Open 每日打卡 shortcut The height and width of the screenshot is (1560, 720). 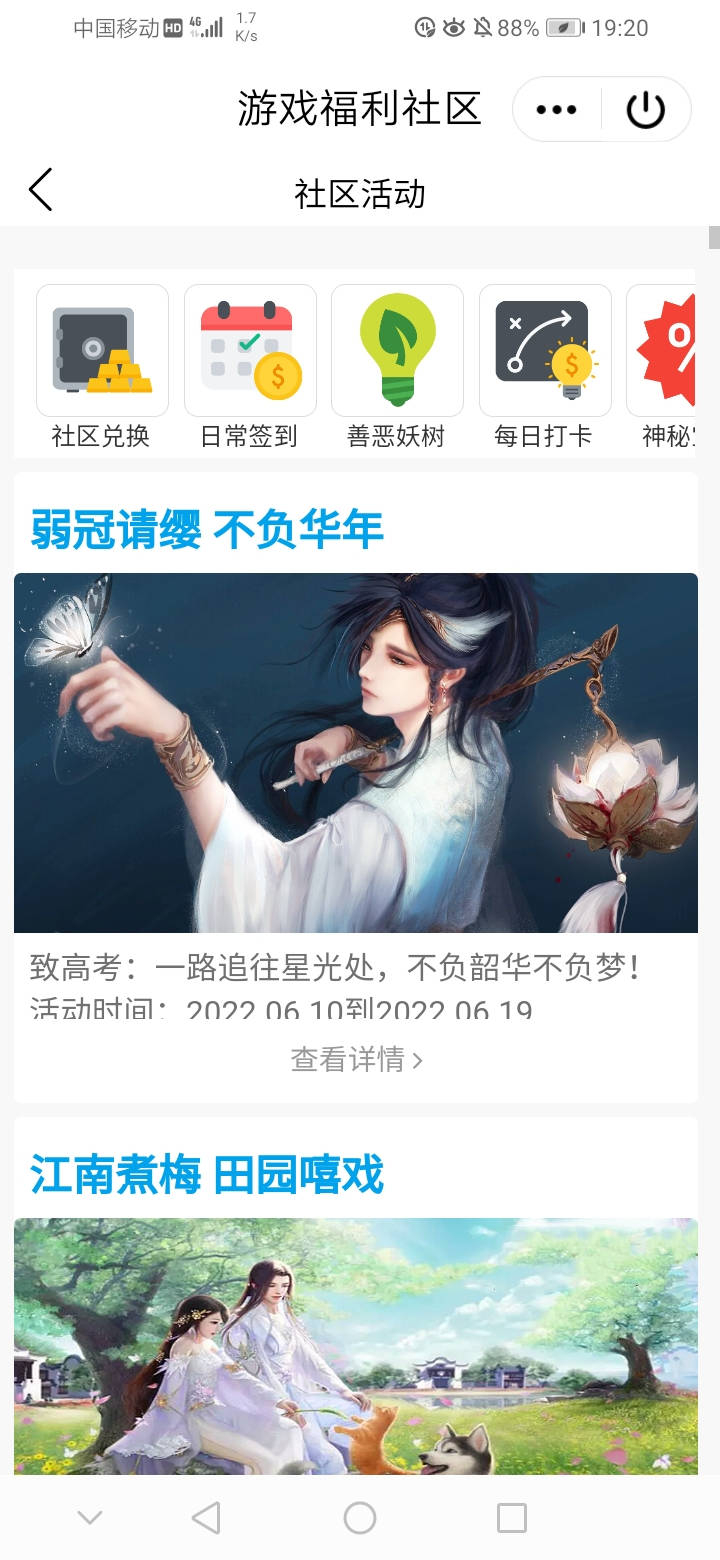(x=545, y=365)
